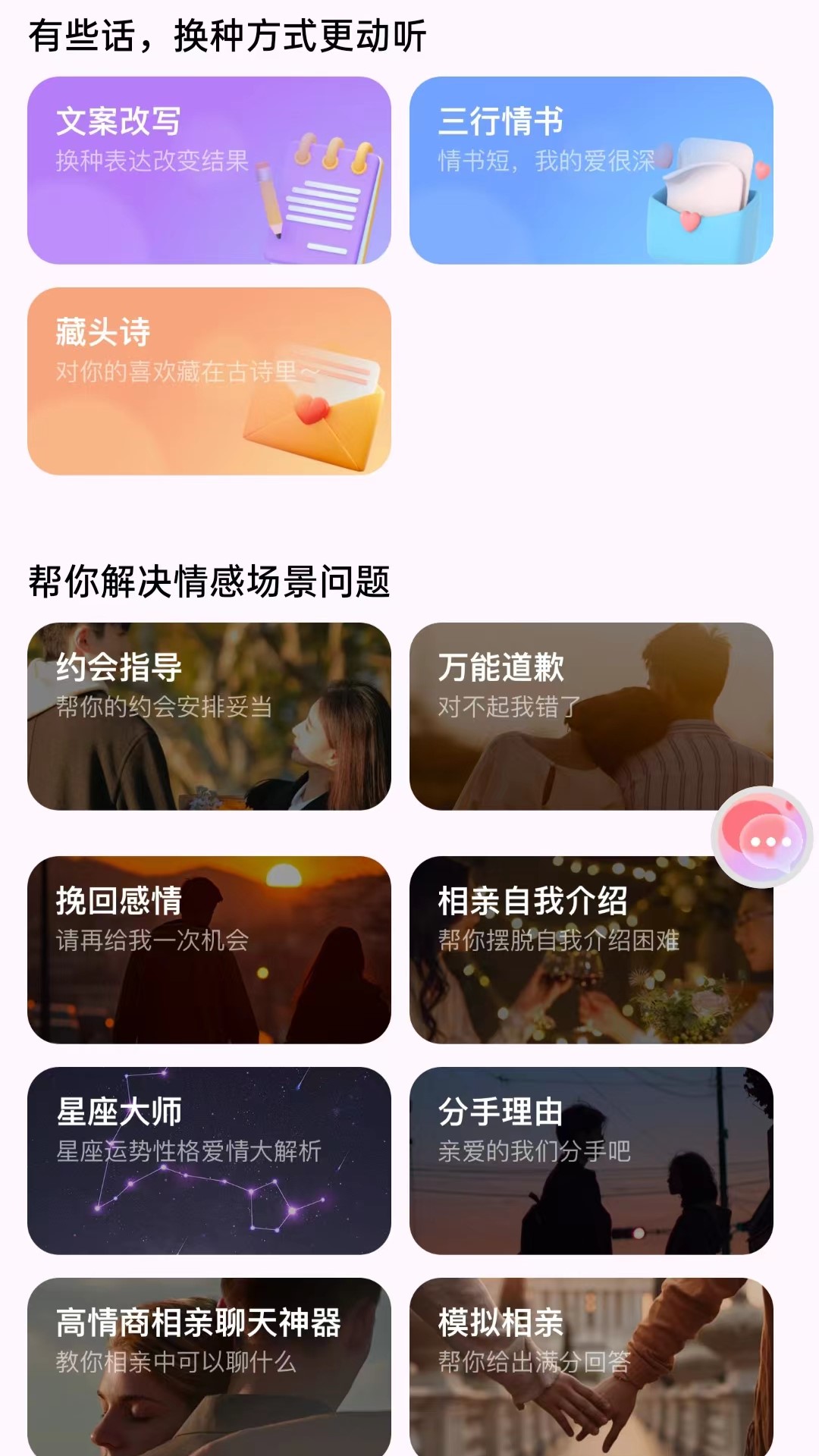Tap the 分手理由 card
The height and width of the screenshot is (1456, 819).
[591, 1160]
